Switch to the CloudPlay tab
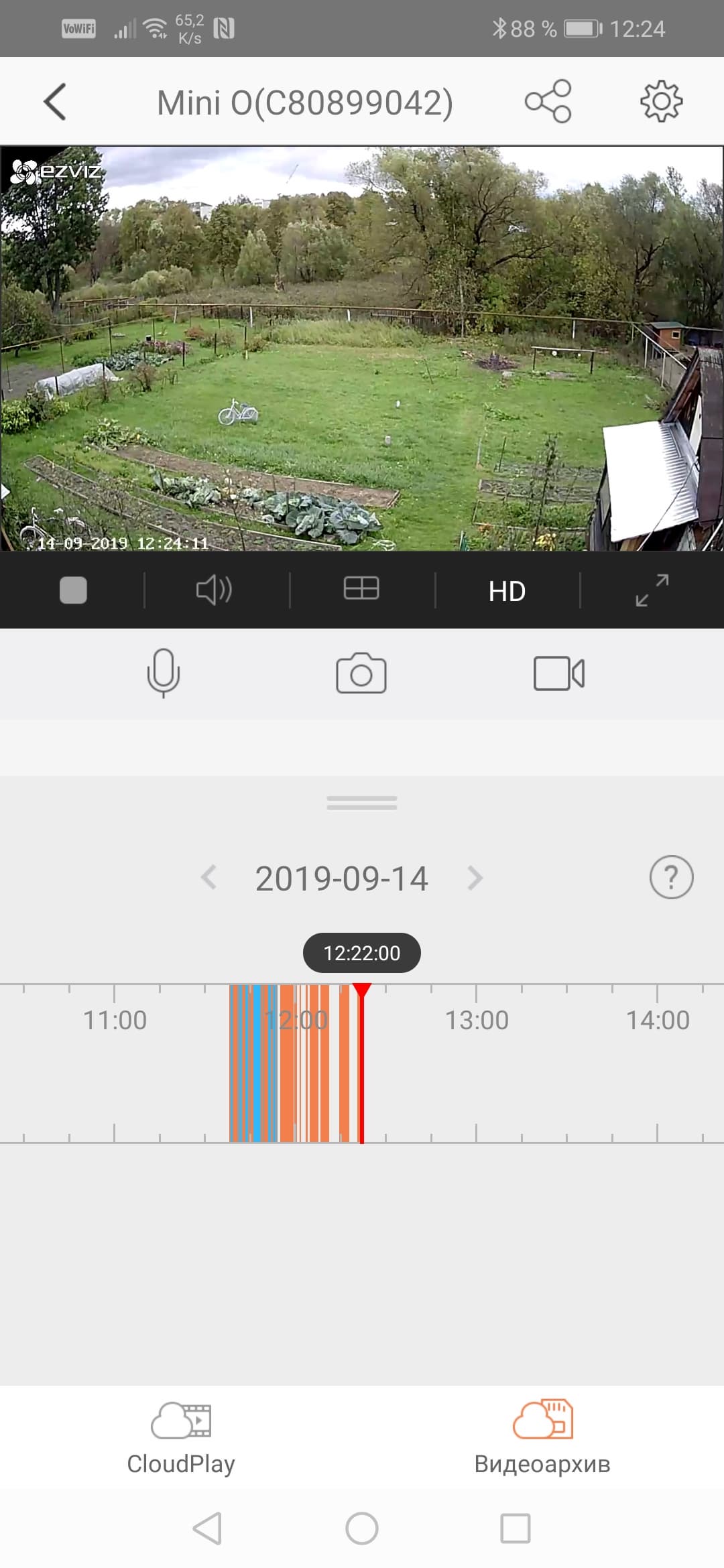Viewport: 724px width, 1568px height. pyautogui.click(x=181, y=1439)
